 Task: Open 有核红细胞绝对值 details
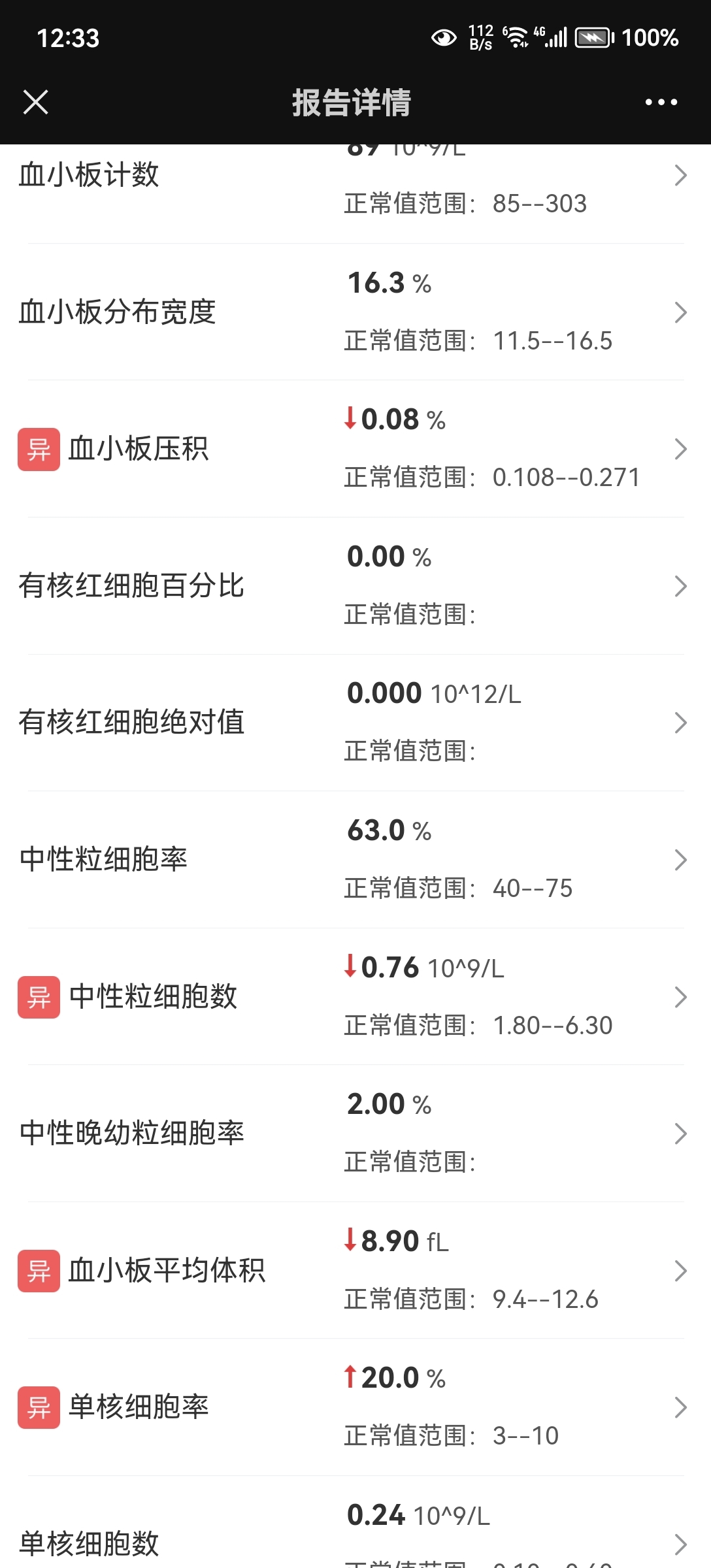click(x=355, y=723)
